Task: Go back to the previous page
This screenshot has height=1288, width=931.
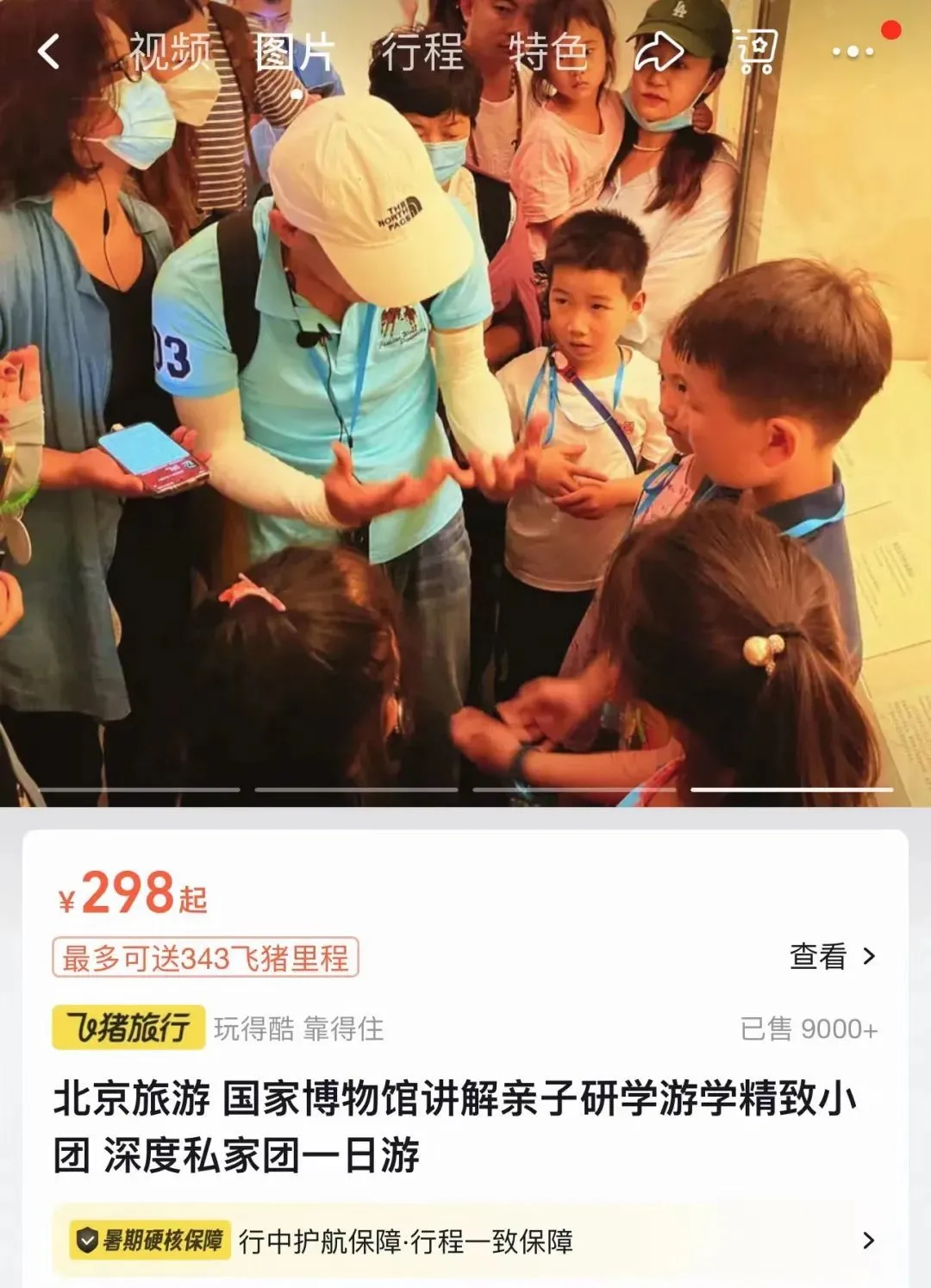Action: (49, 52)
